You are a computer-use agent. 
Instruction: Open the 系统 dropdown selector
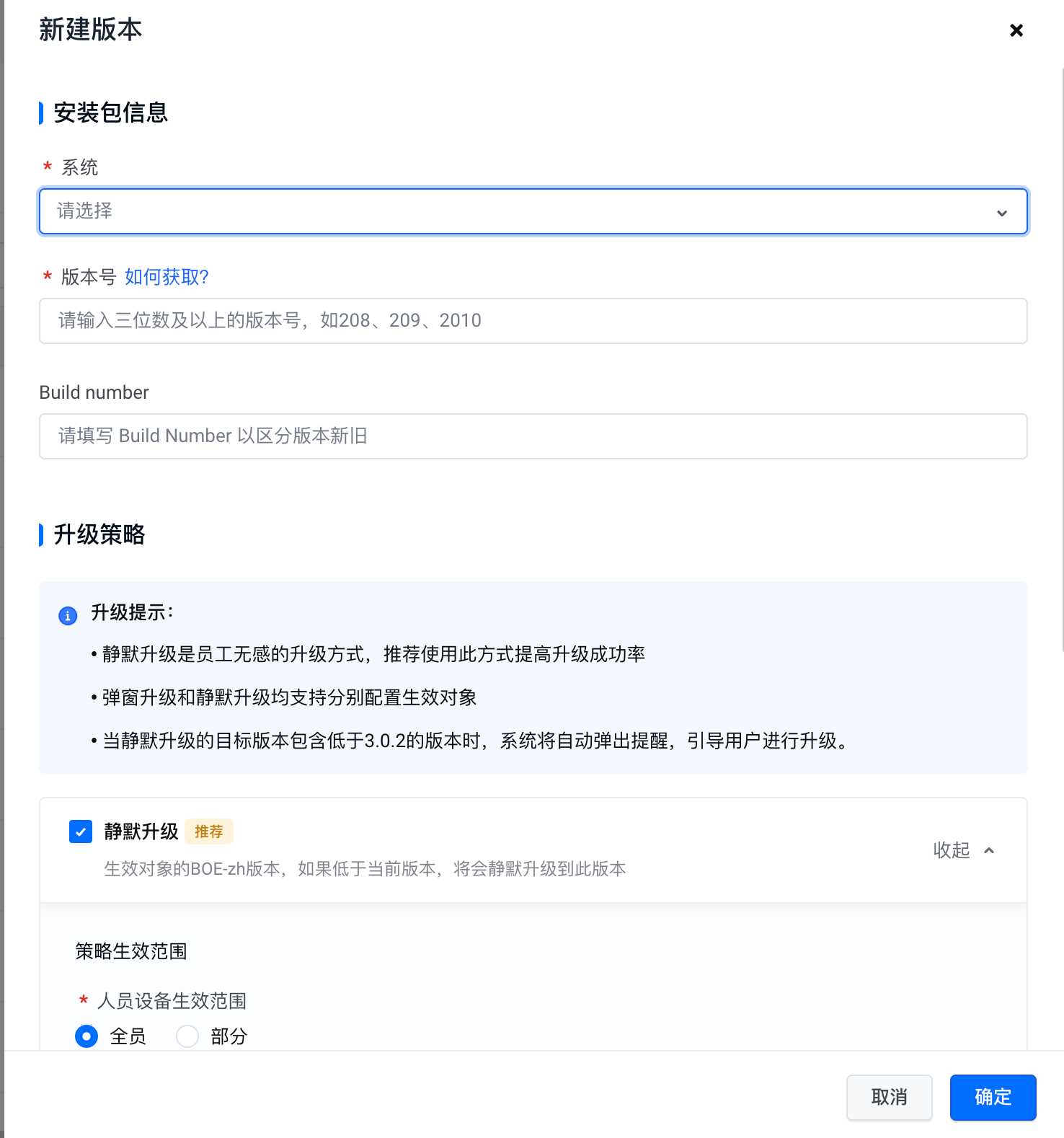tap(533, 211)
